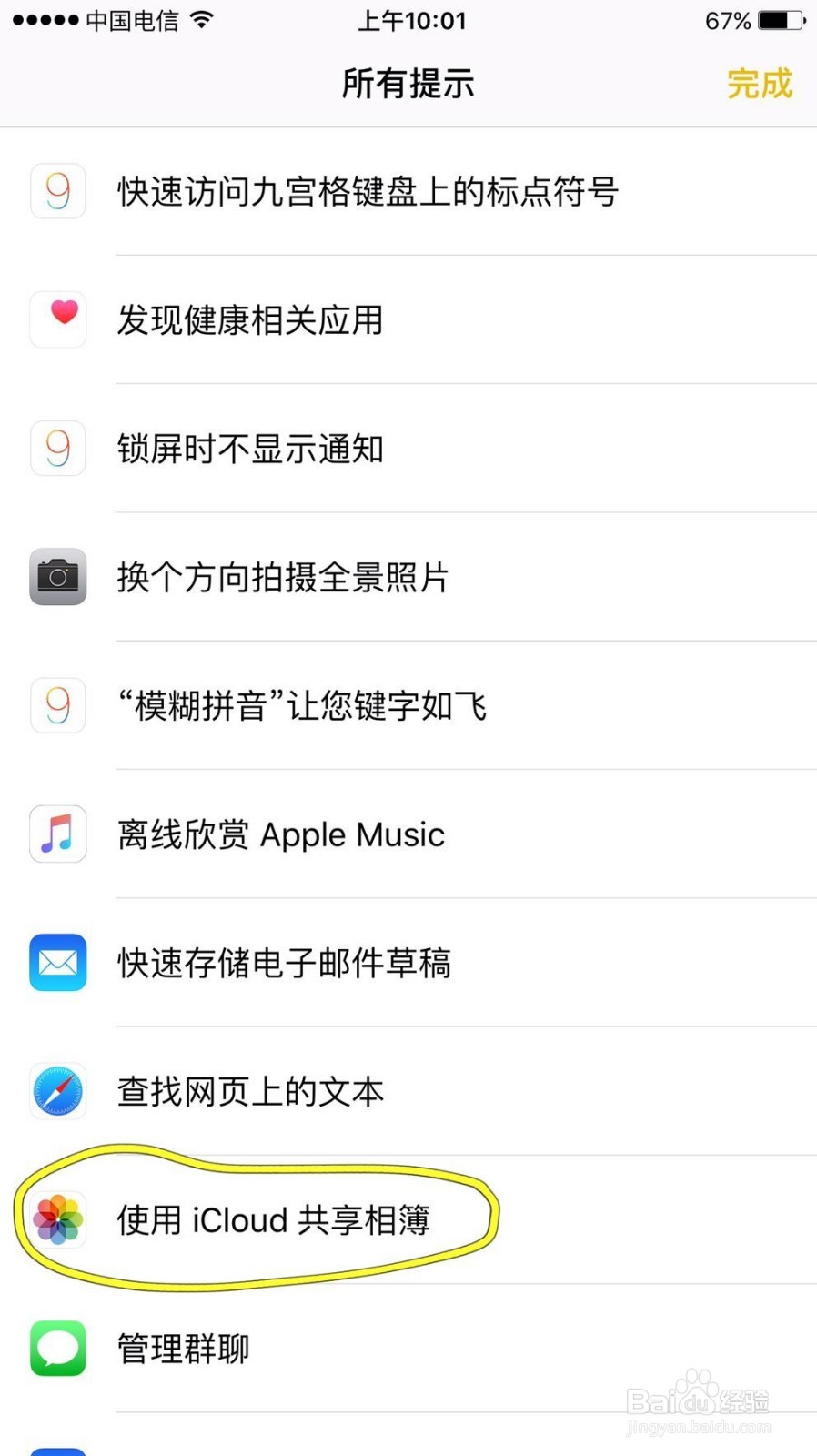Image resolution: width=817 pixels, height=1456 pixels.
Task: Select the 快速存储电子邮件草稿 mail tip
Action: pyautogui.click(x=284, y=963)
